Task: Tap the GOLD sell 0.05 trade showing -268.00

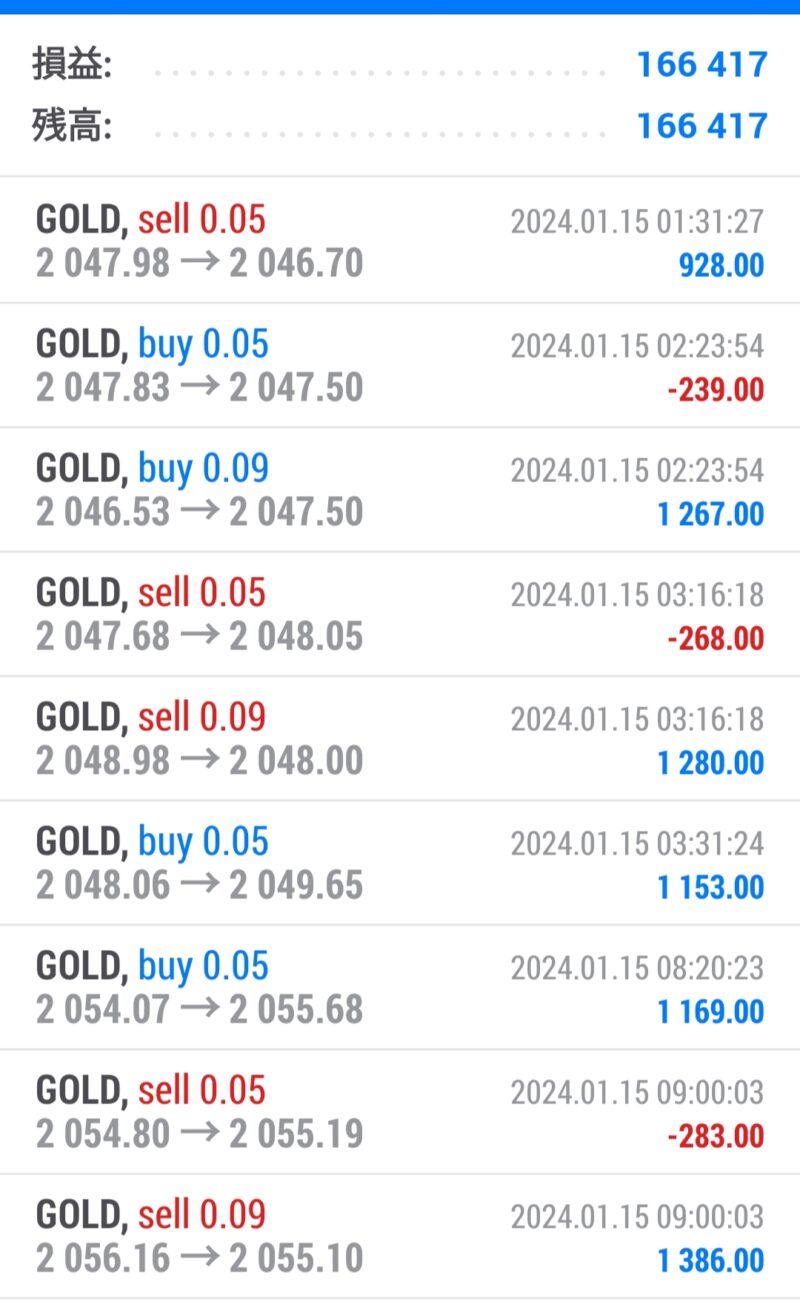Action: coord(400,614)
